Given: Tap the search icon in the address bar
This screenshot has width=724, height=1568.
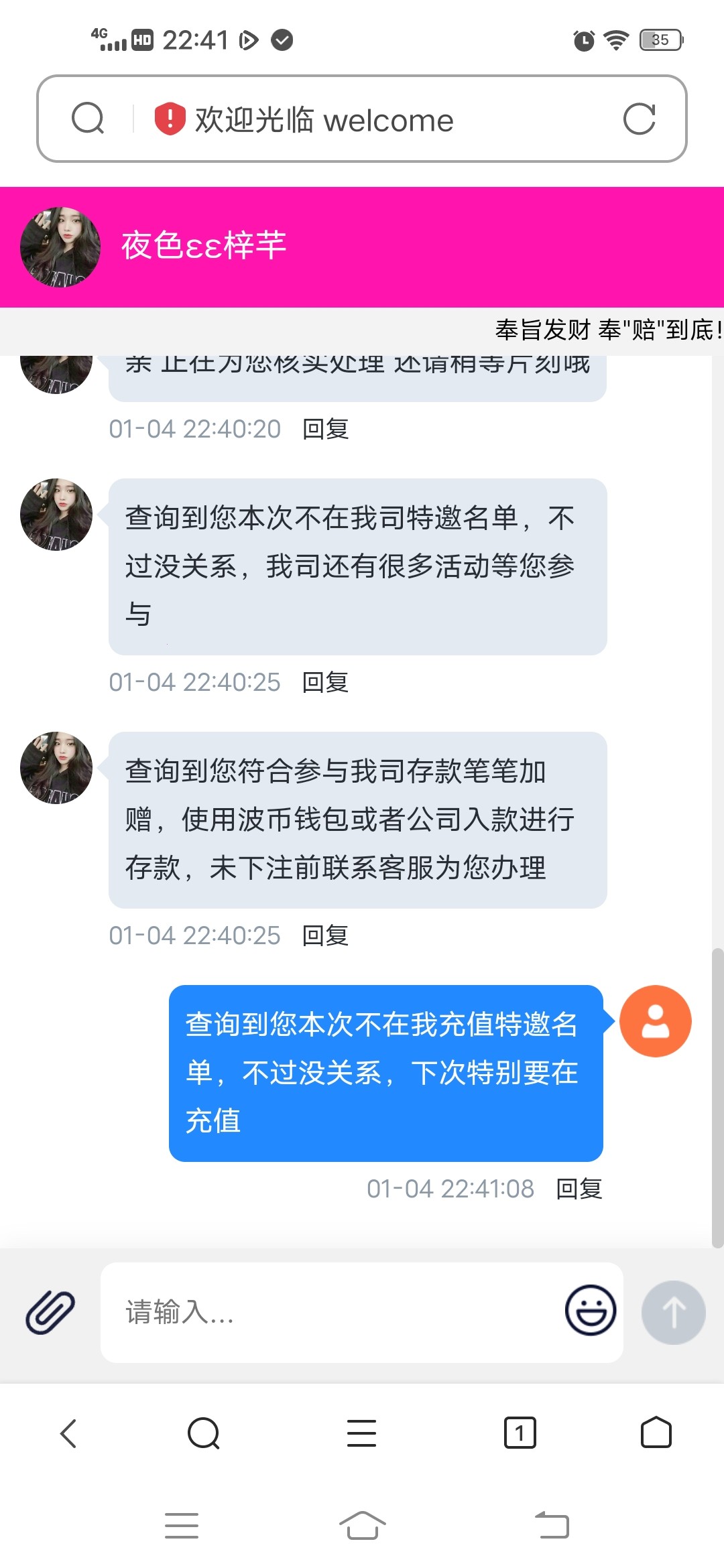Looking at the screenshot, I should click(88, 119).
